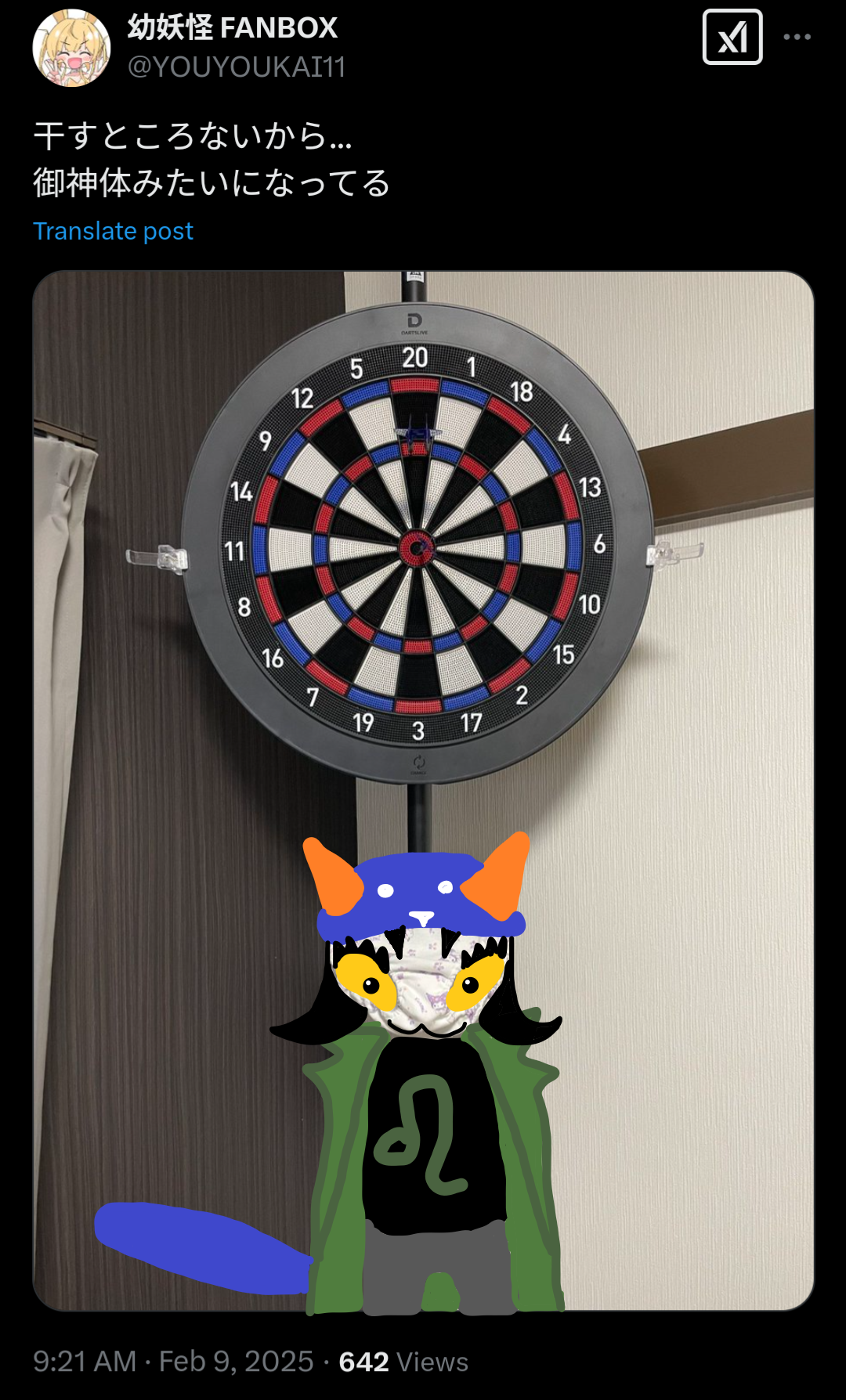The image size is (846, 1400).
Task: Open the post overflow menu
Action: tap(797, 37)
